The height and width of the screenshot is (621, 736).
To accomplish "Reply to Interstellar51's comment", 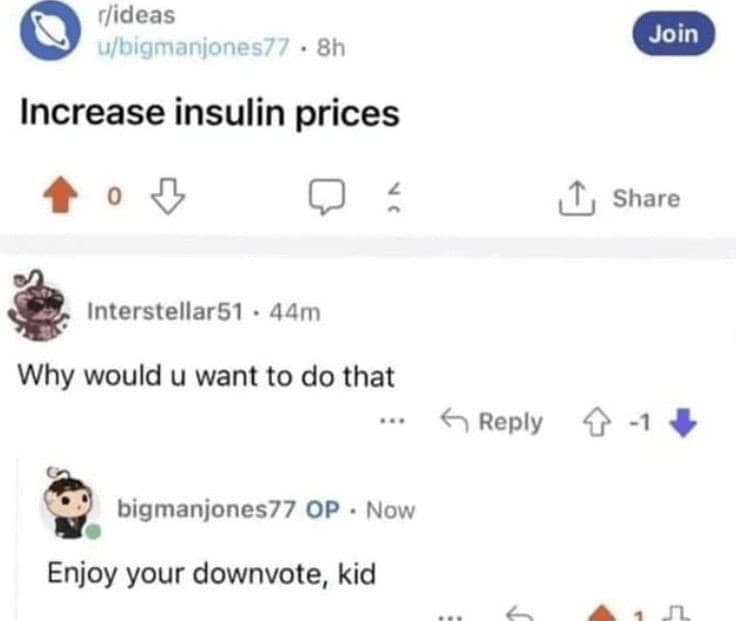I will pyautogui.click(x=492, y=421).
